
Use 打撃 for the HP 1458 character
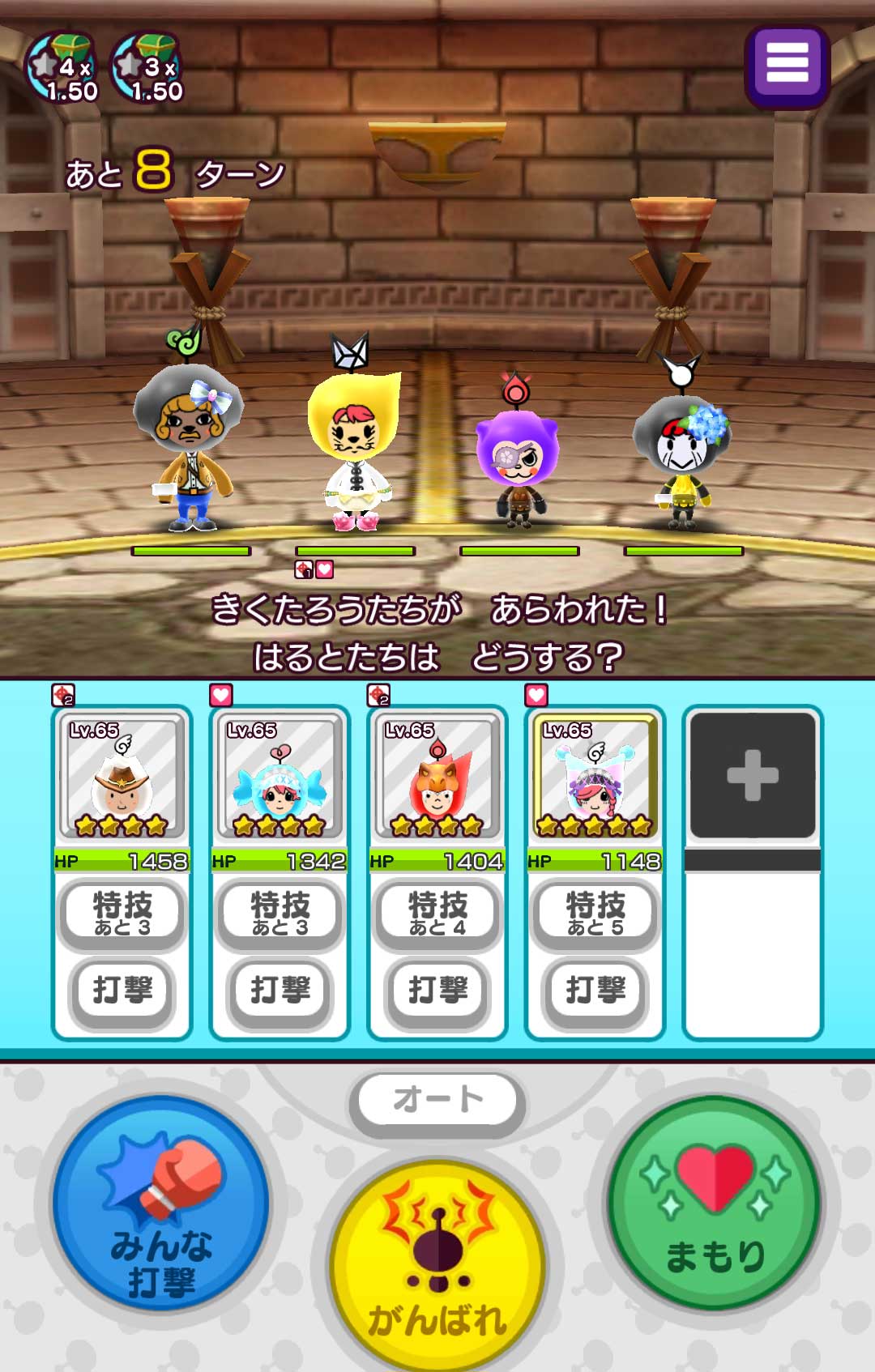click(x=122, y=990)
